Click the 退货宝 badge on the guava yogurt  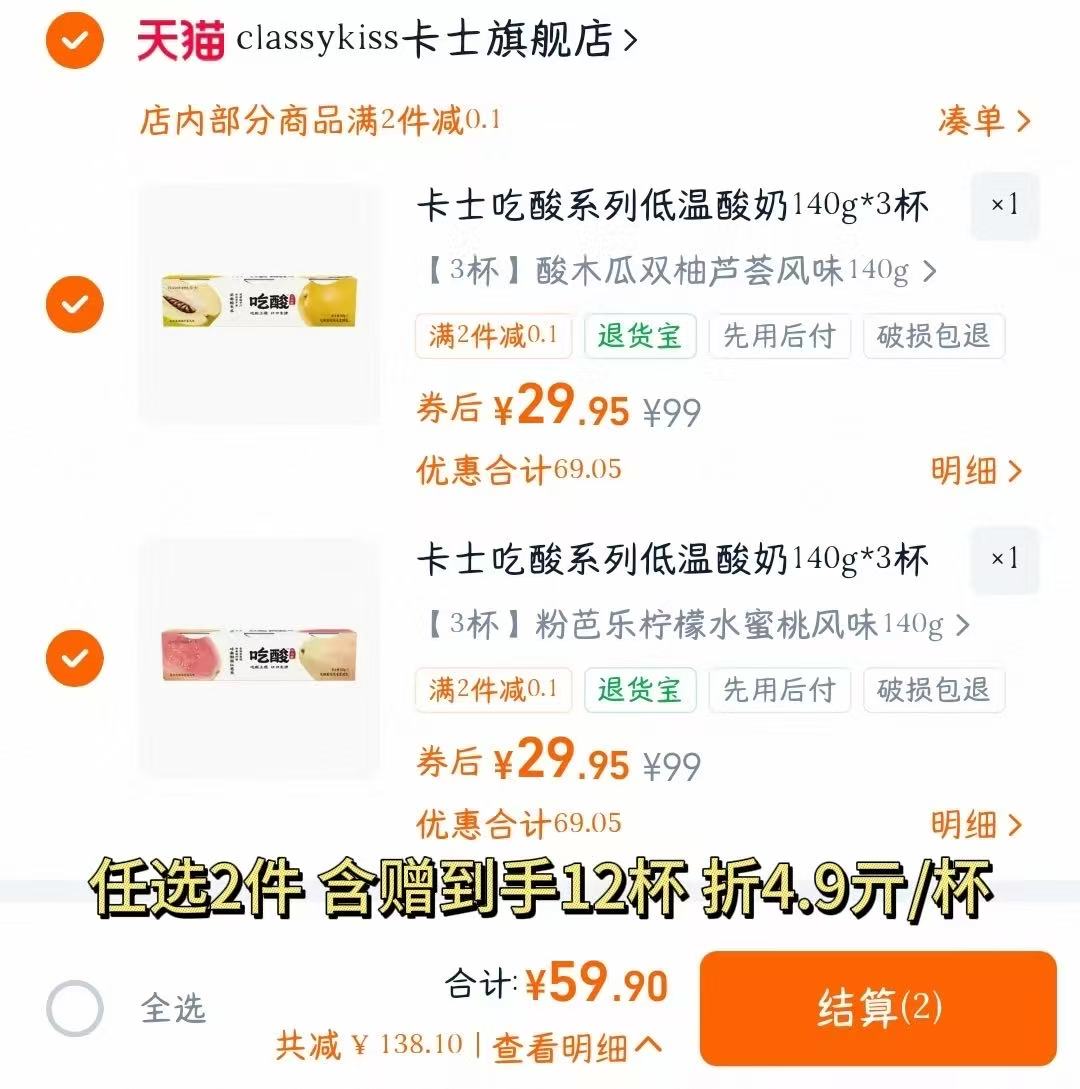639,690
